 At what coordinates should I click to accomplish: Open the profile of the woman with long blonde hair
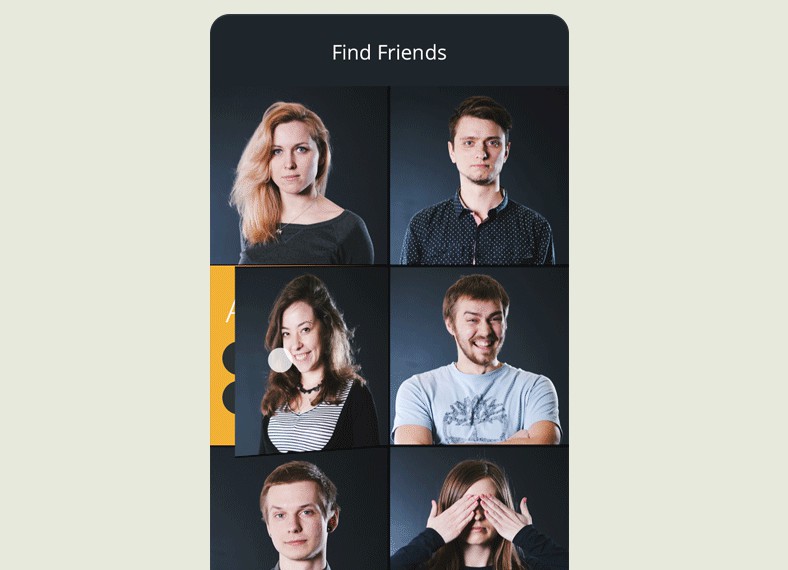299,176
